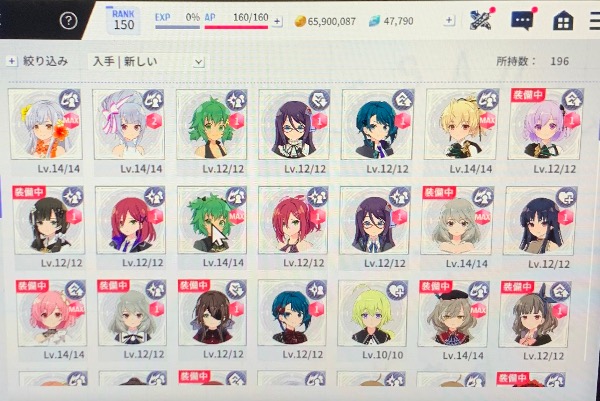This screenshot has width=600, height=401.
Task: Expand the 絞り込み filter options
Action: click(x=12, y=61)
